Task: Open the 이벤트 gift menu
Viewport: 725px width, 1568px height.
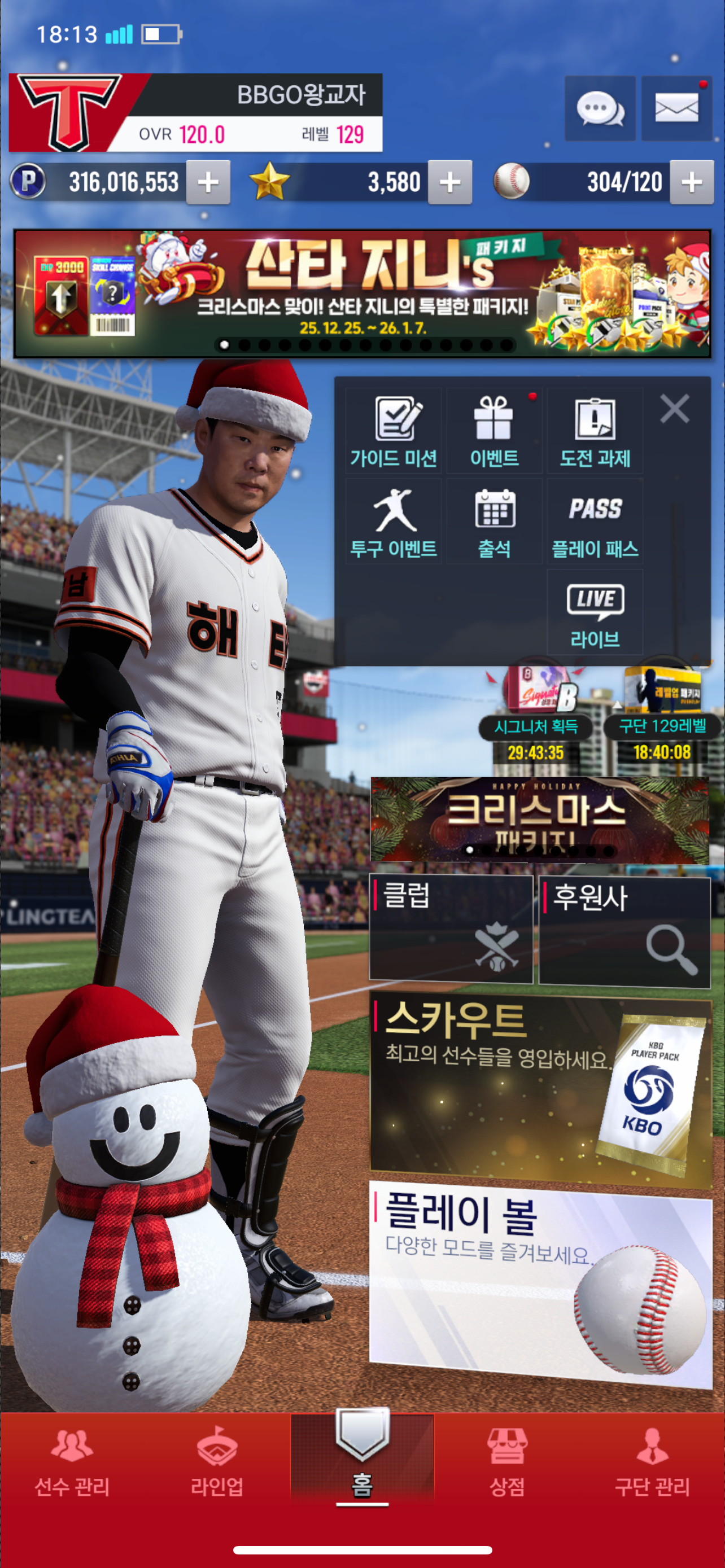Action: [x=494, y=432]
